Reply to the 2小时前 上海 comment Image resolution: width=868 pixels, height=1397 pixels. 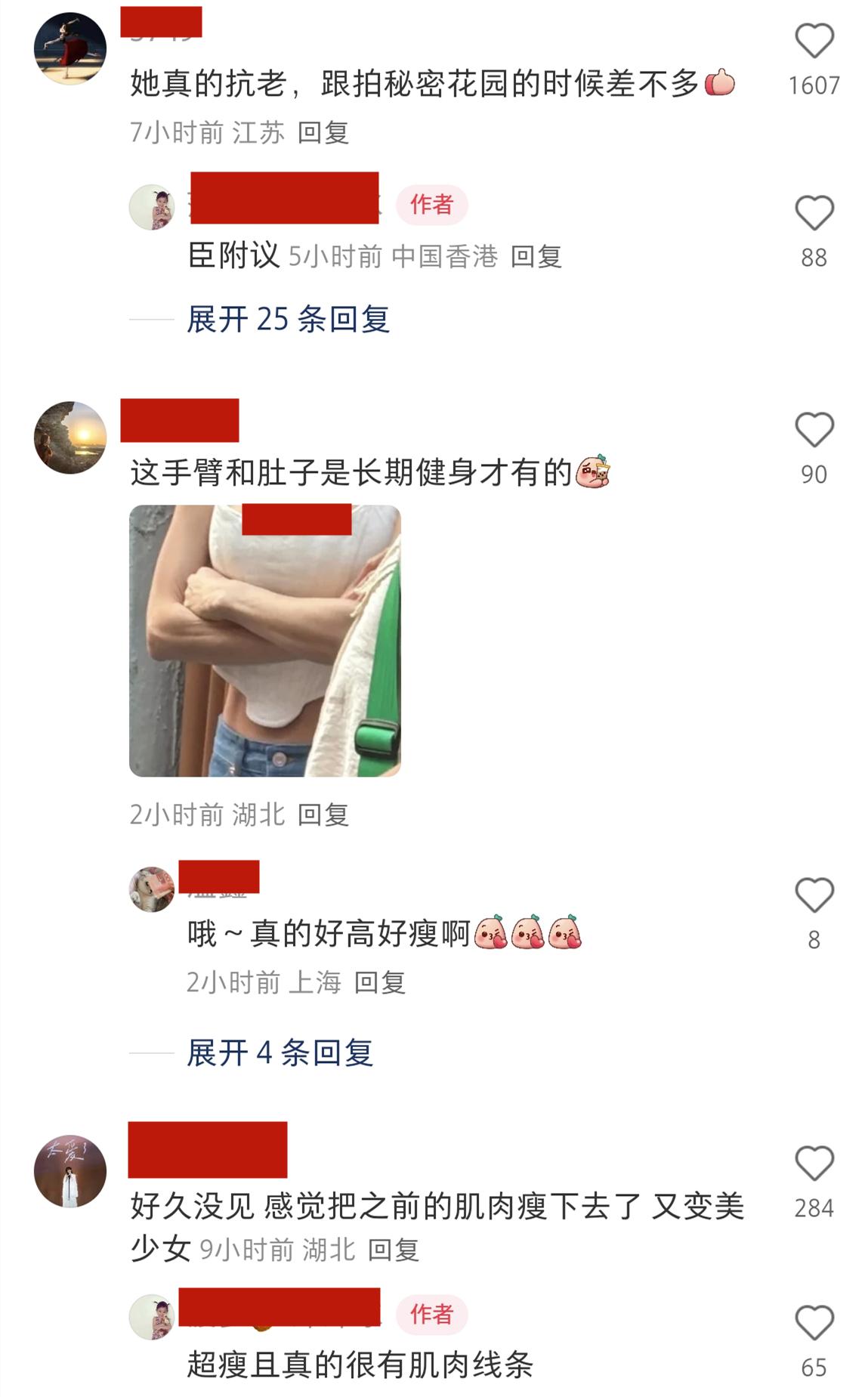pos(379,983)
